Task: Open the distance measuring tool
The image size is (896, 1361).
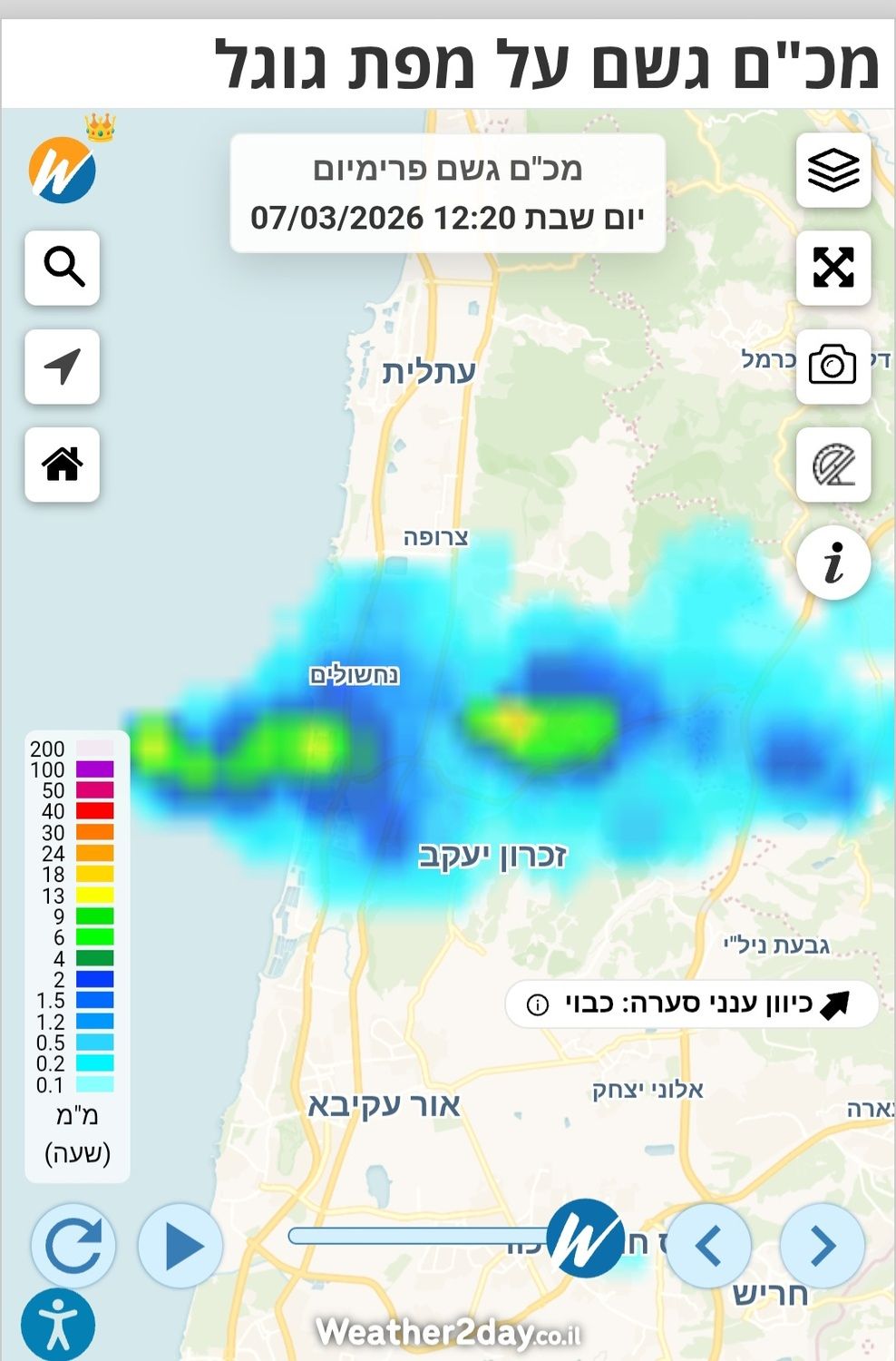Action: pos(833,465)
